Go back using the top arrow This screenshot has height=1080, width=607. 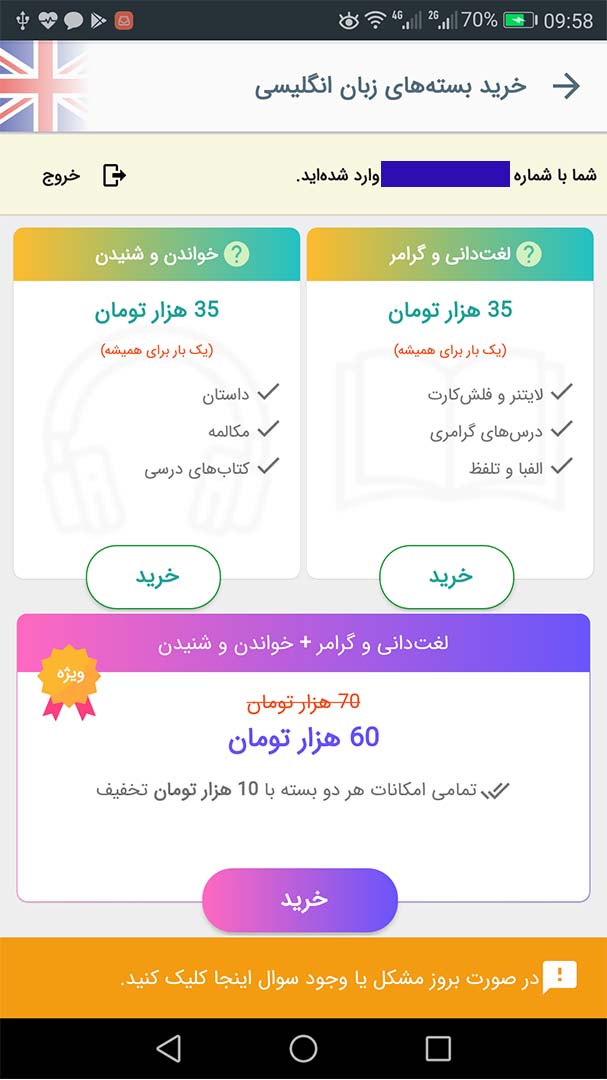566,86
